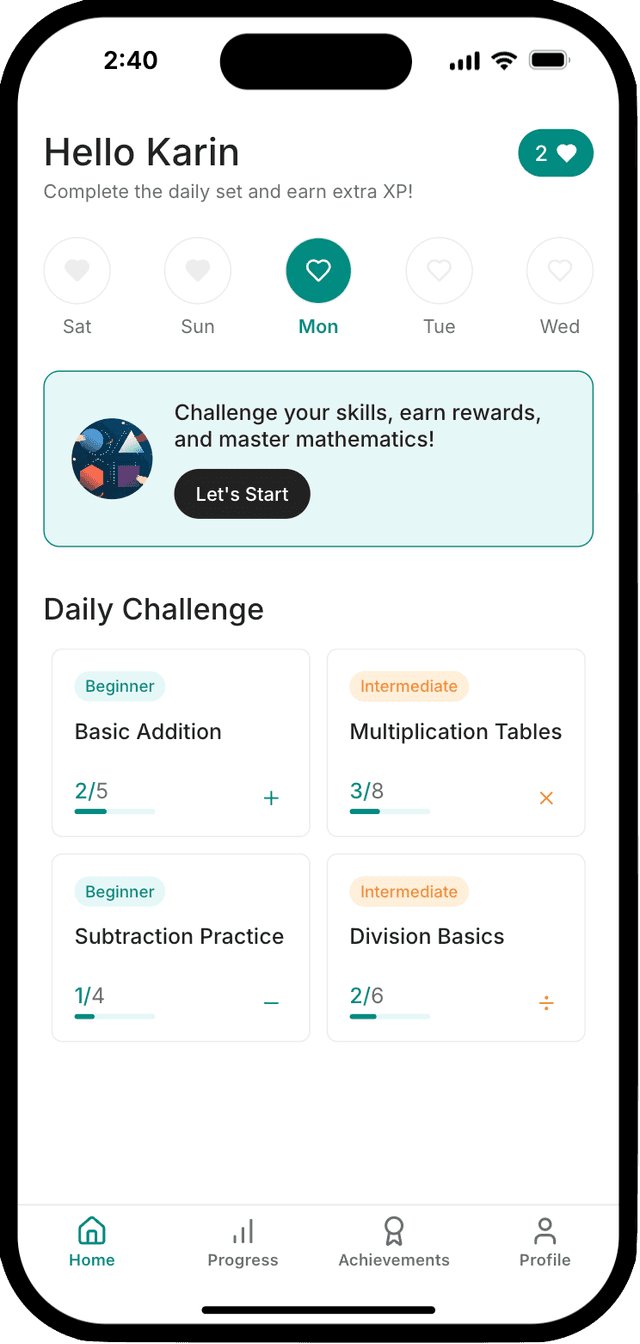This screenshot has height=1344, width=640.
Task: Open the Division Basics challenge
Action: tap(456, 947)
